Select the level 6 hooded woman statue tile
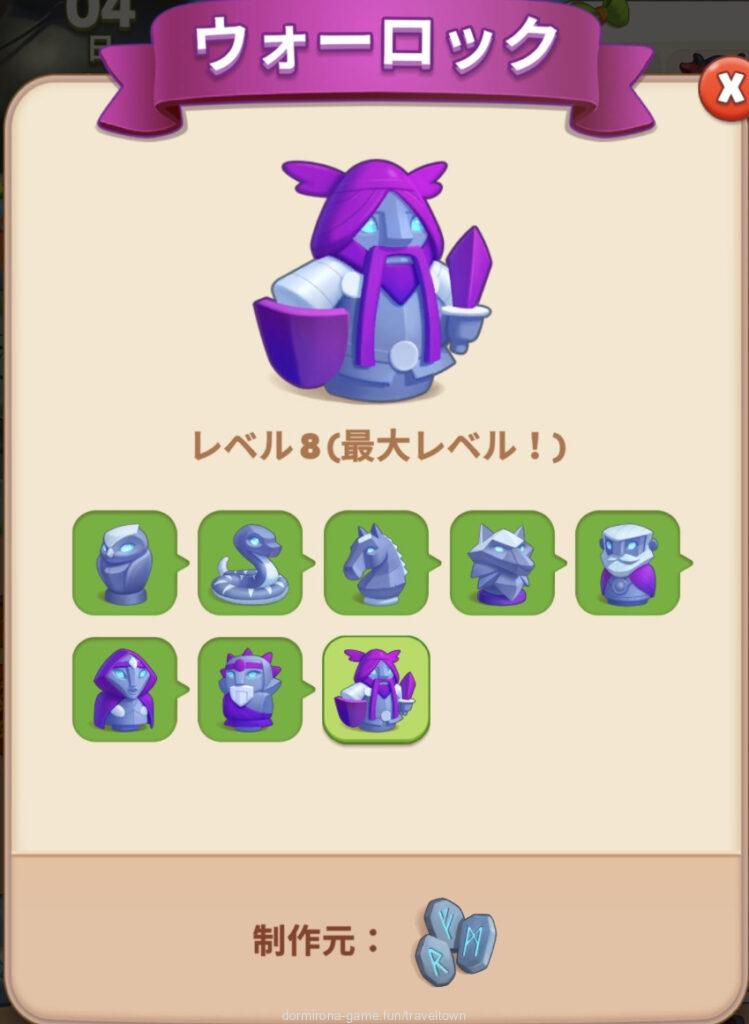 coord(124,690)
